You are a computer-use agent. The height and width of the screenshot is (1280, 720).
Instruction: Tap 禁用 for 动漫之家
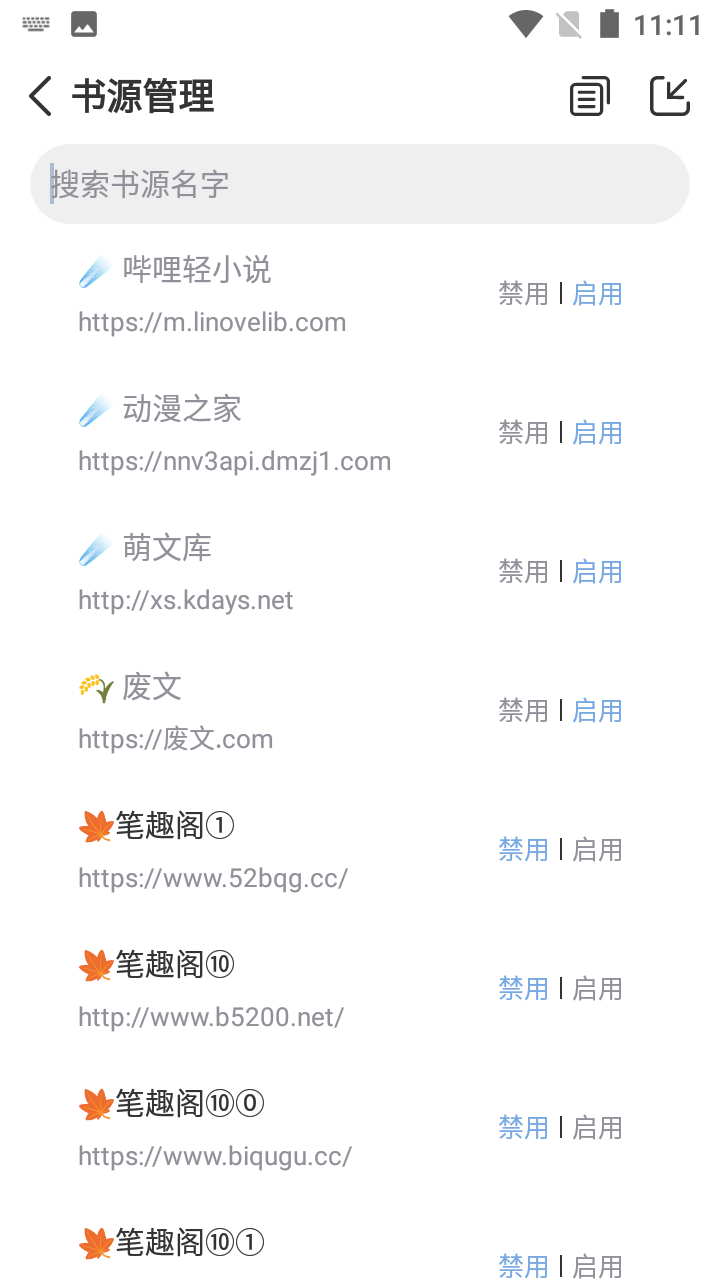(524, 433)
